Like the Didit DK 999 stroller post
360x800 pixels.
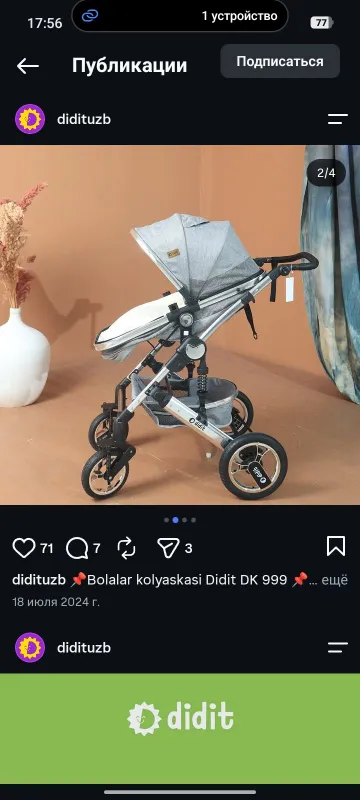pos(23,548)
